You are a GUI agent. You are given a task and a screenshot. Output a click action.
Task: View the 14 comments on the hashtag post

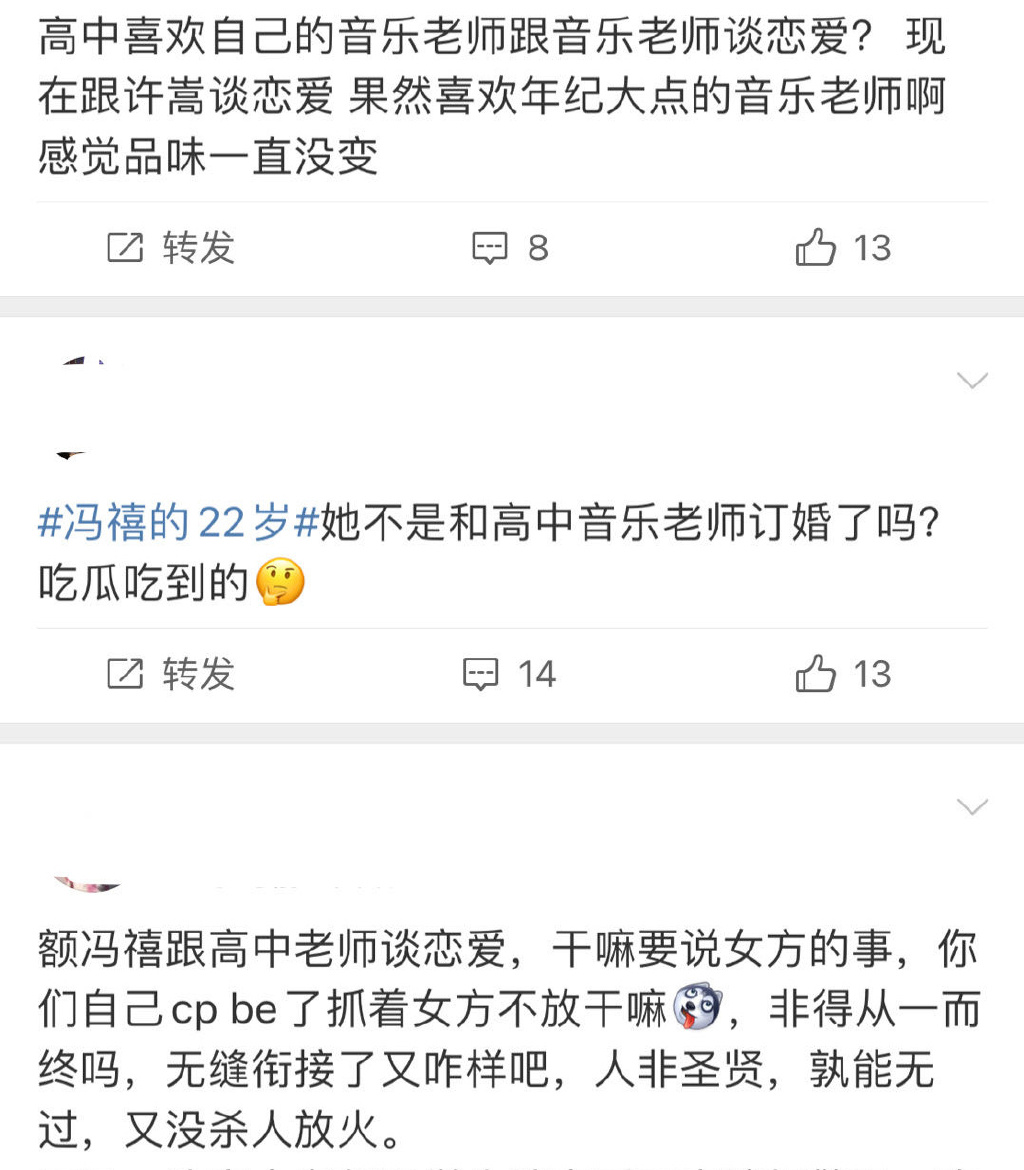(x=510, y=674)
